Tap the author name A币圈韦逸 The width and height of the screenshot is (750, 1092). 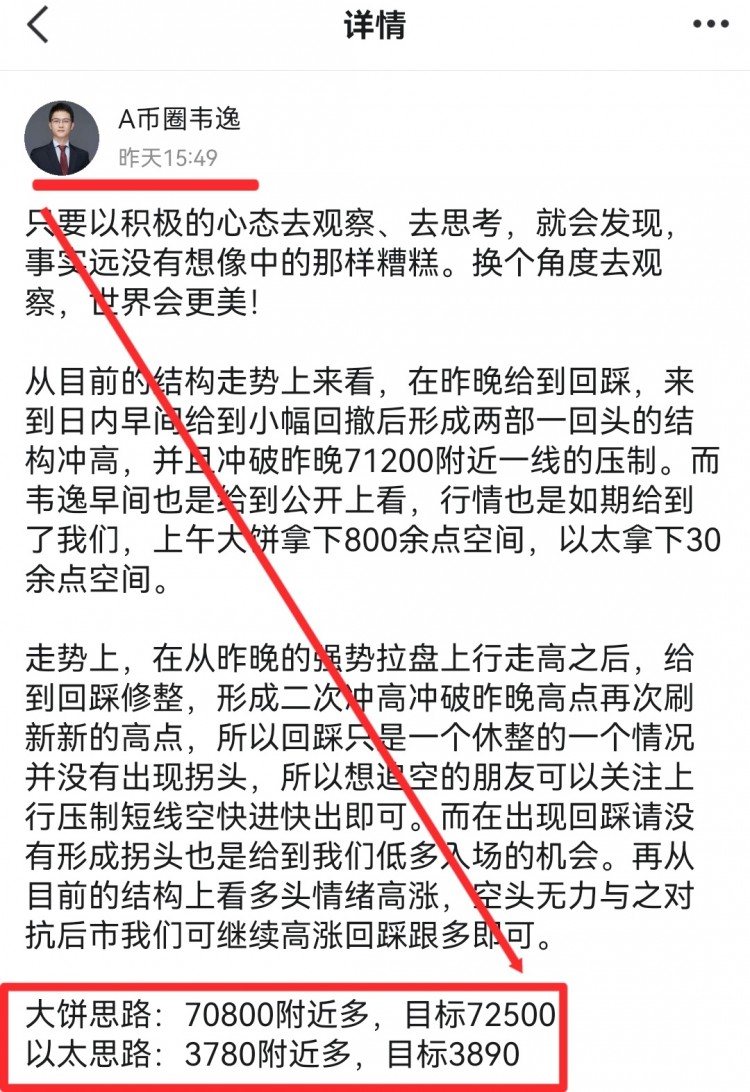click(179, 120)
